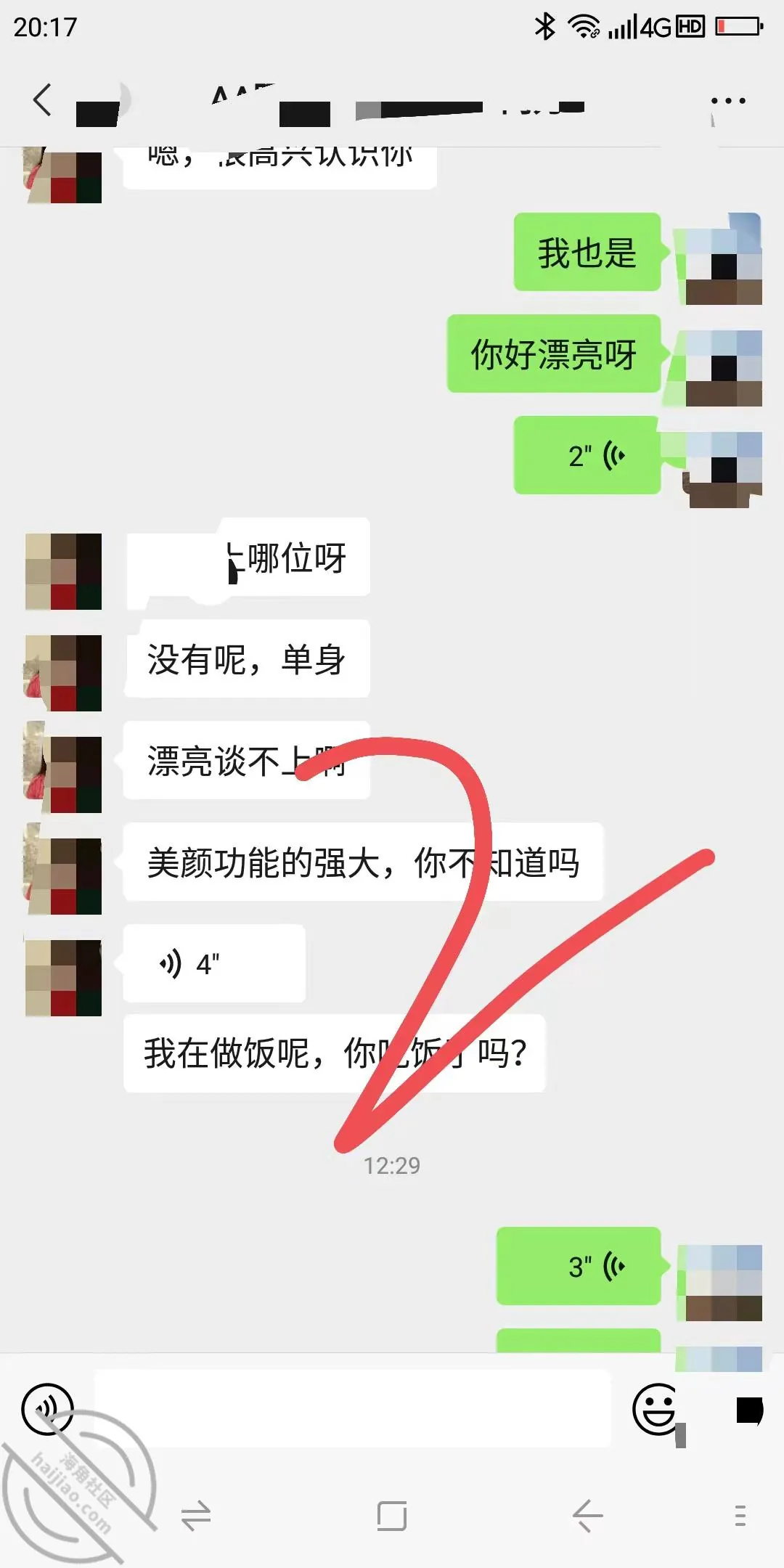Screen dimensions: 784x1568
Task: Go back to the chat list
Action: click(x=42, y=100)
